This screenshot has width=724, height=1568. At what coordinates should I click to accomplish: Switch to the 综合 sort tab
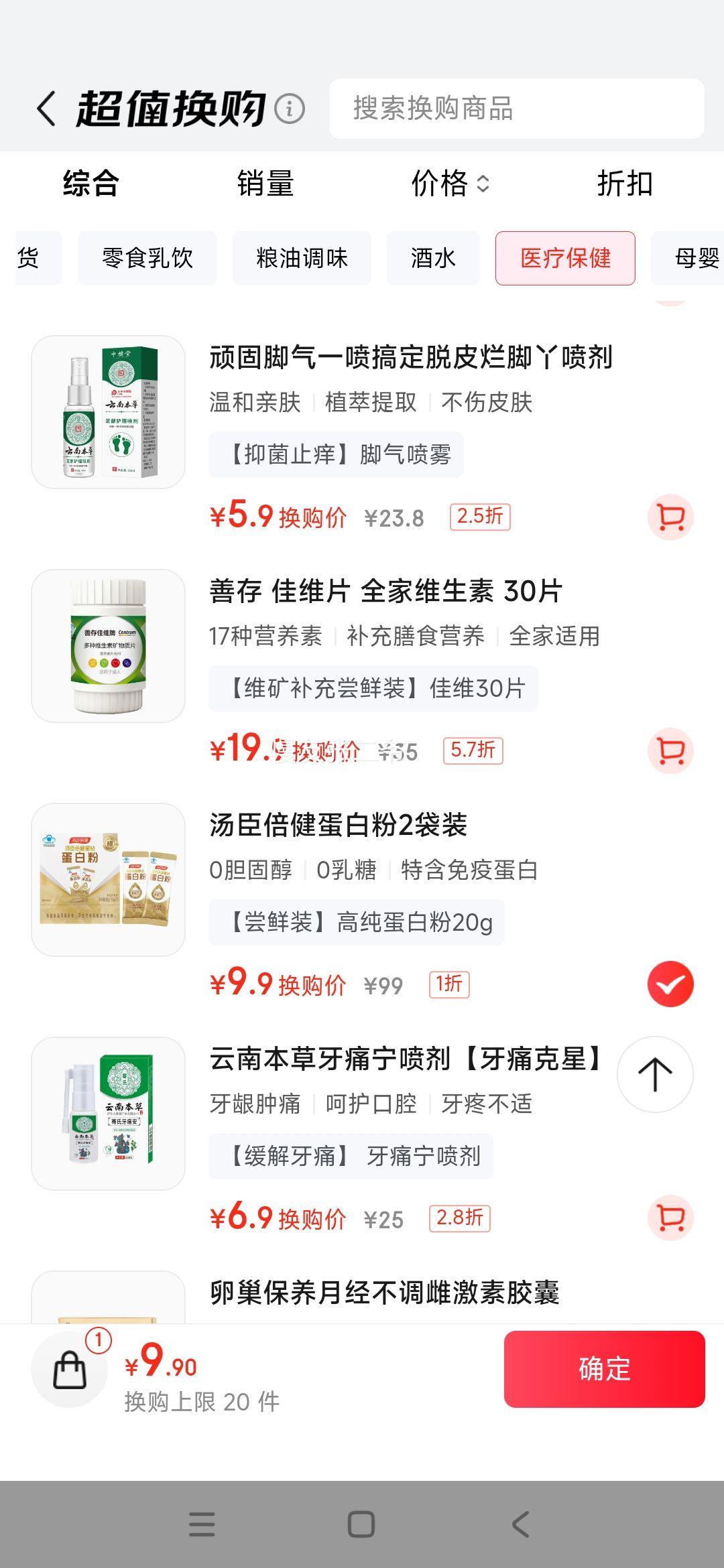point(90,184)
